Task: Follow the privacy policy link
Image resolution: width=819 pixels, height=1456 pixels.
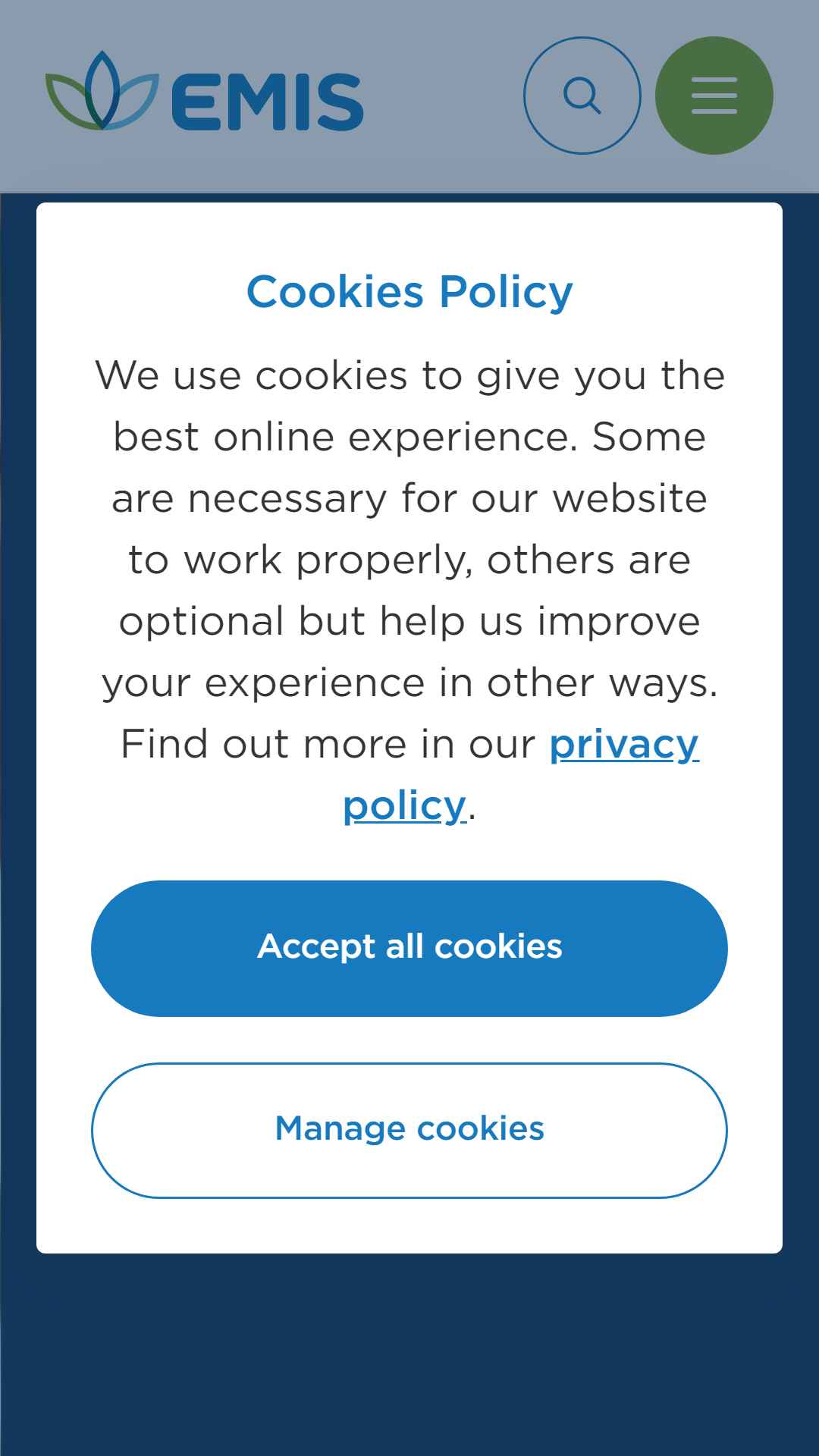Action: 521,774
